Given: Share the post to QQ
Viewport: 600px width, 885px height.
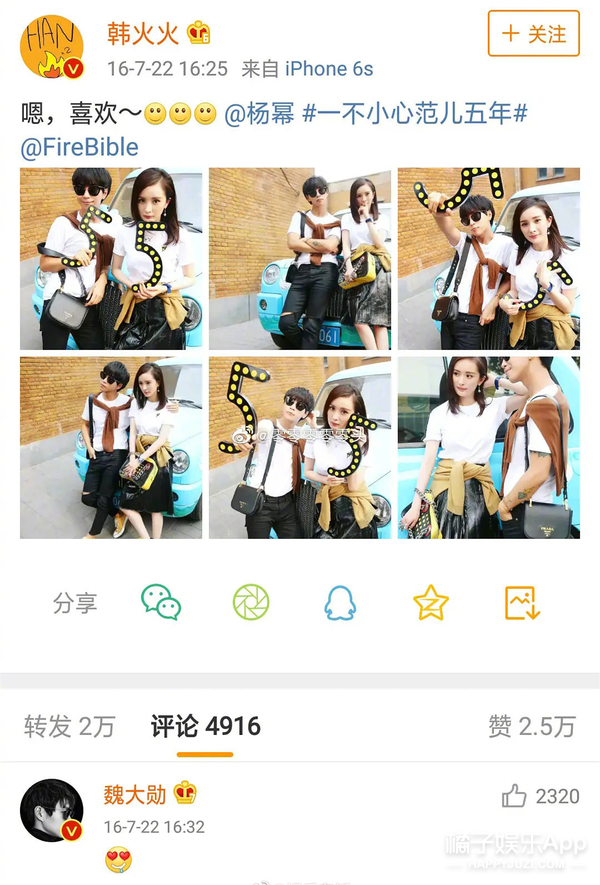Looking at the screenshot, I should [x=341, y=602].
